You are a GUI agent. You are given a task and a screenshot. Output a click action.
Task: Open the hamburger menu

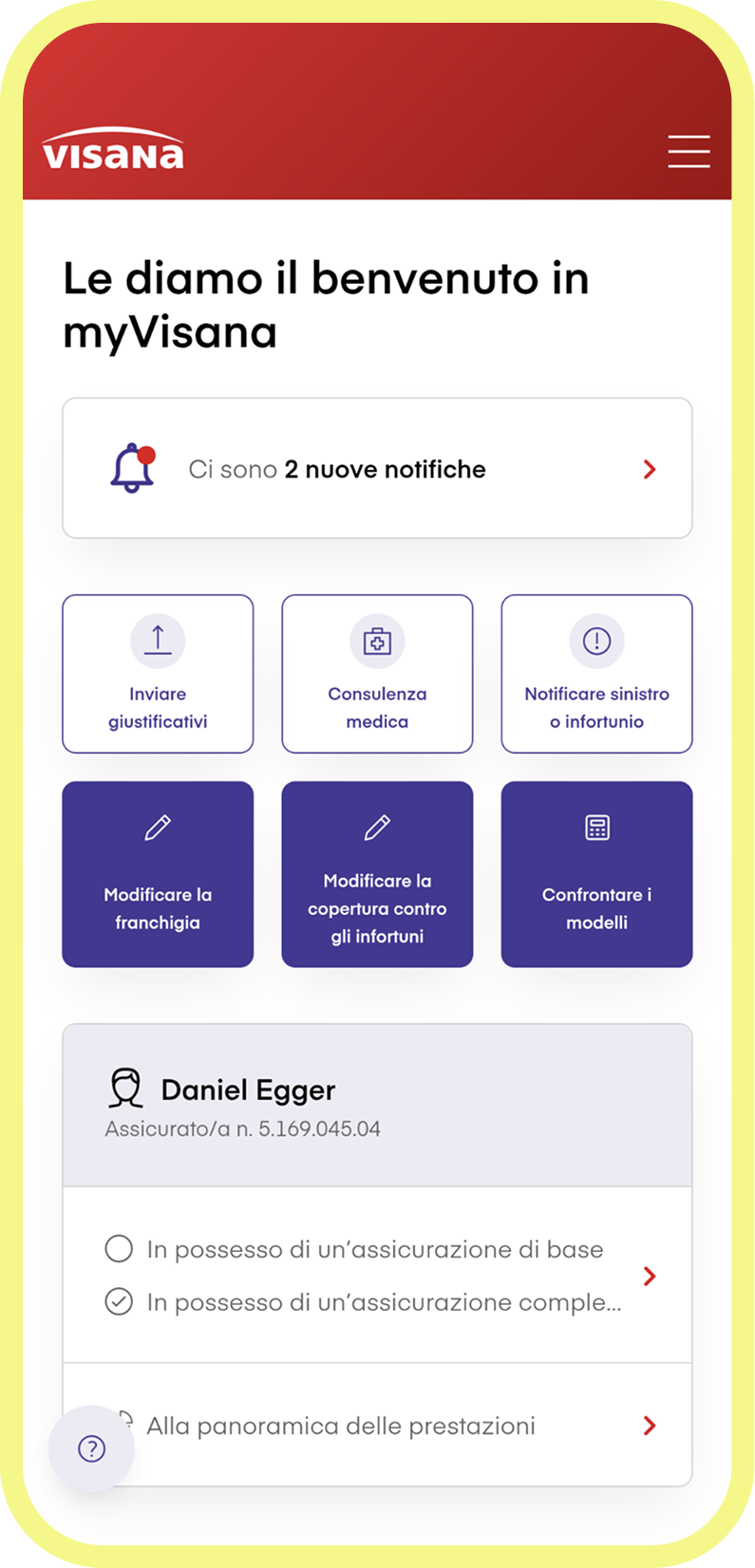(x=689, y=152)
